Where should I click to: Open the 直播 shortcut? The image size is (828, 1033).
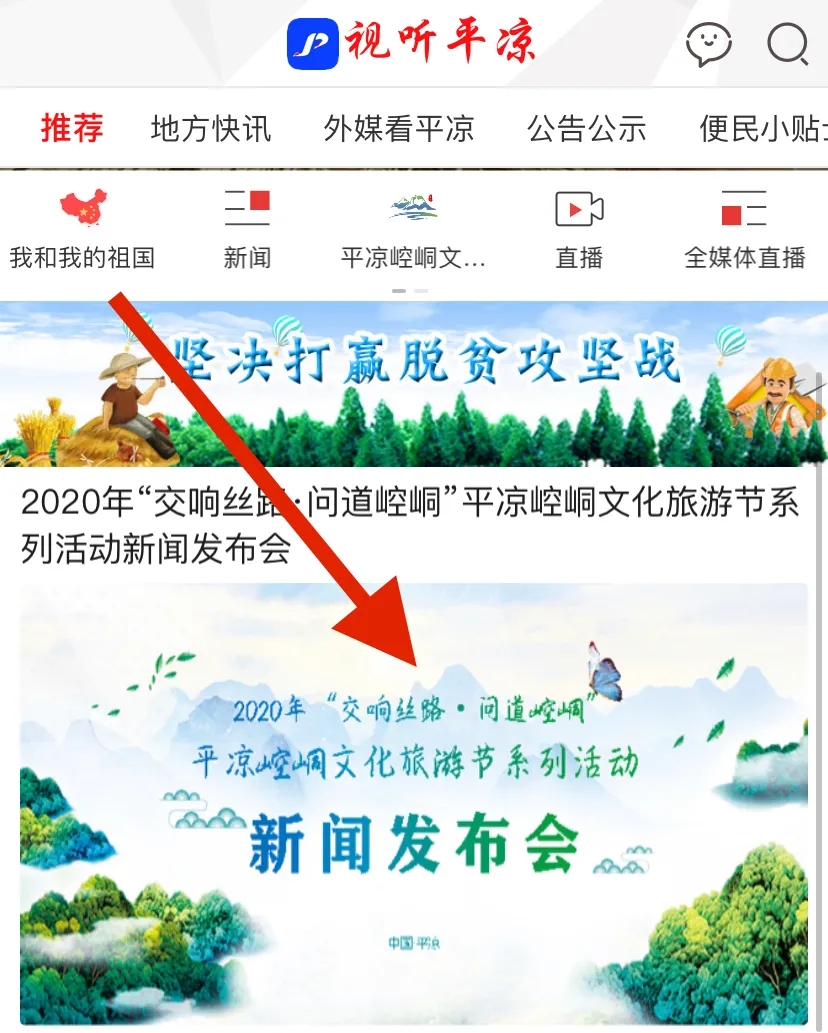click(579, 230)
